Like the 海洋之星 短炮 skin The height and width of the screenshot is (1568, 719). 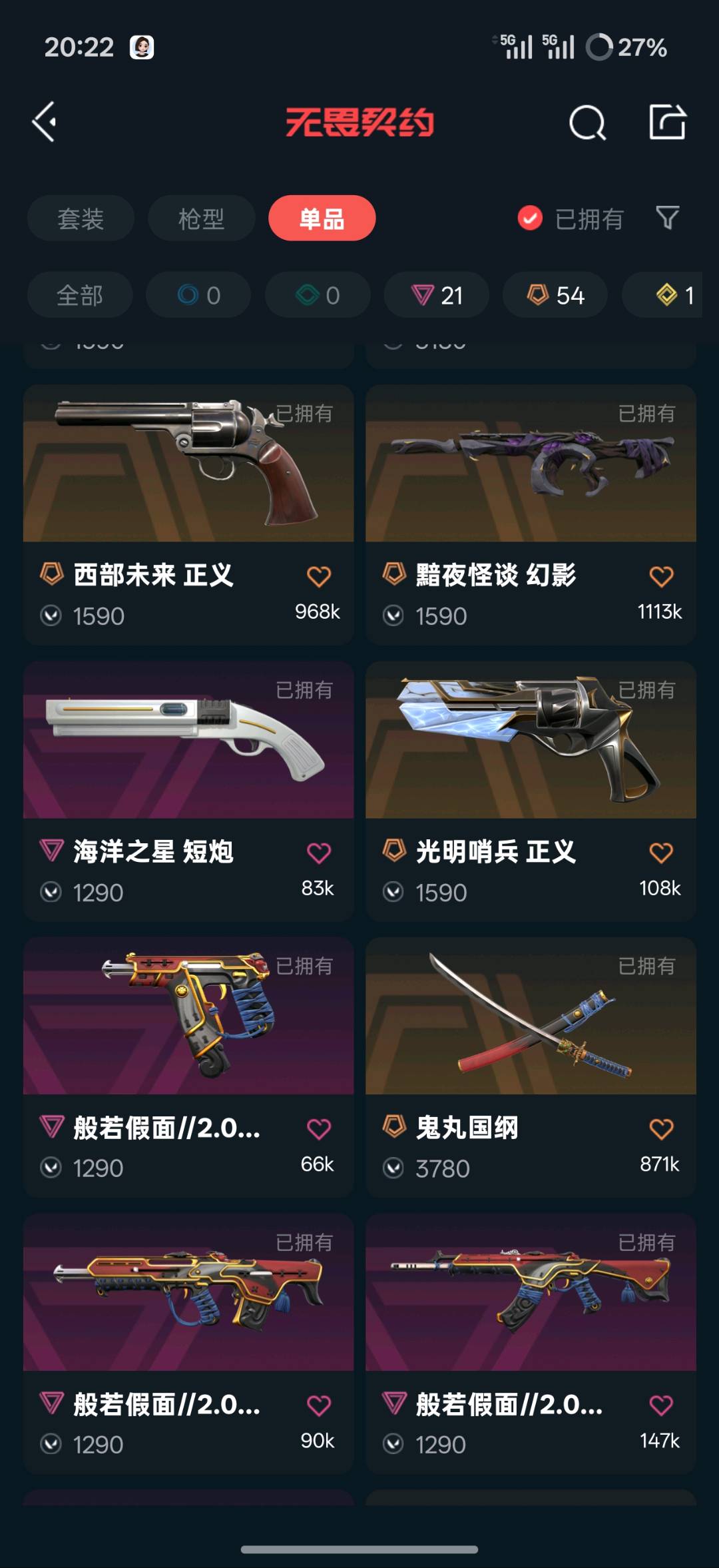click(x=319, y=853)
